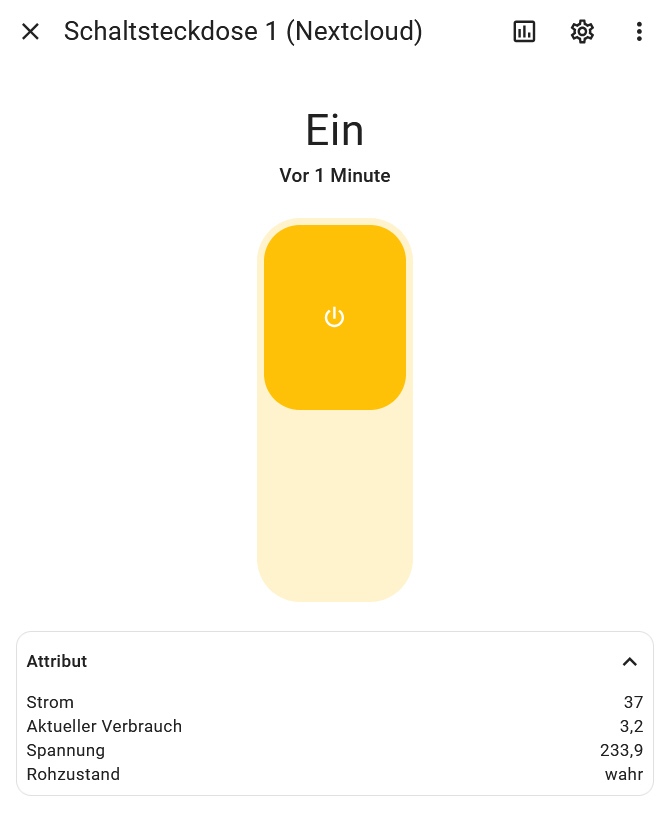
Task: Close the Schaltsteckdose 1 dialog
Action: tap(31, 32)
